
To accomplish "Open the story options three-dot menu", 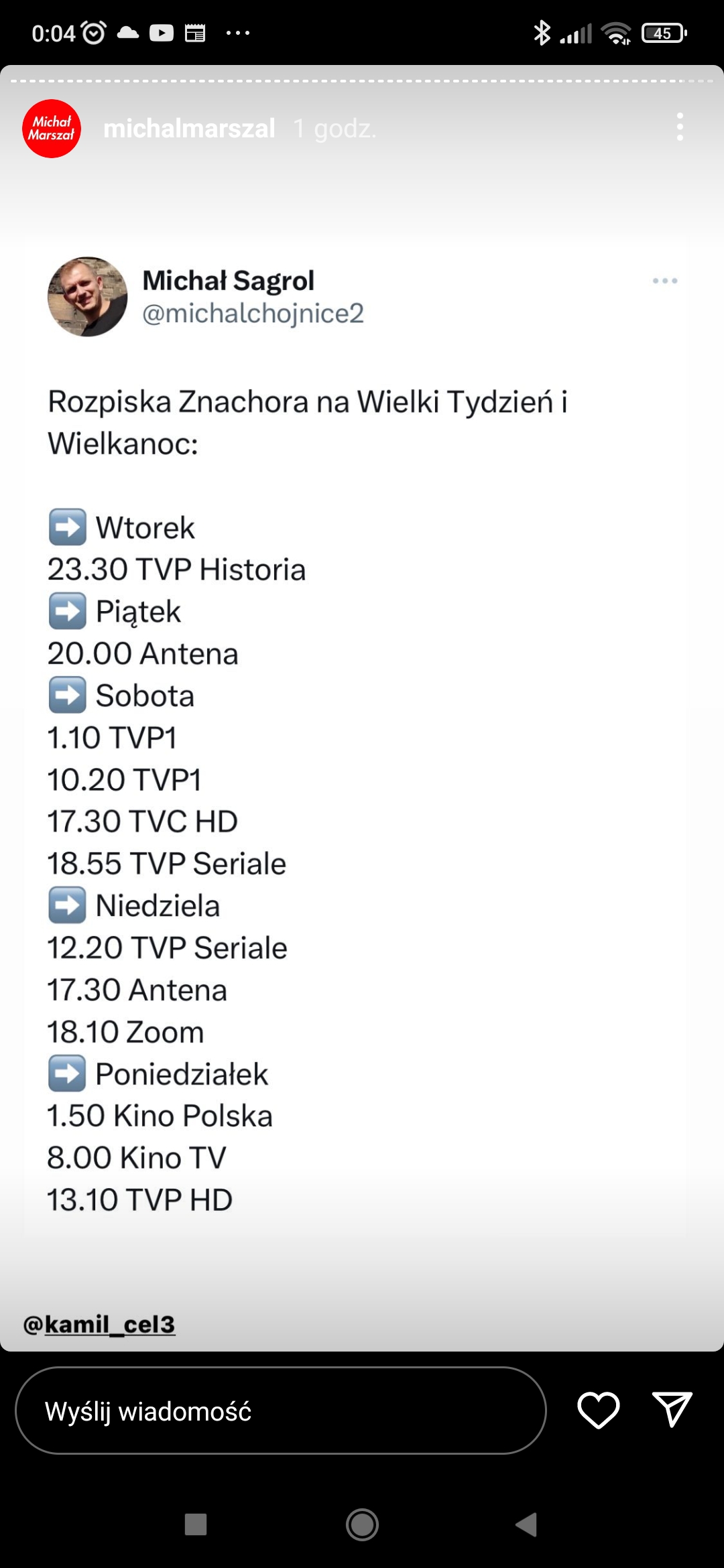I will tap(680, 127).
